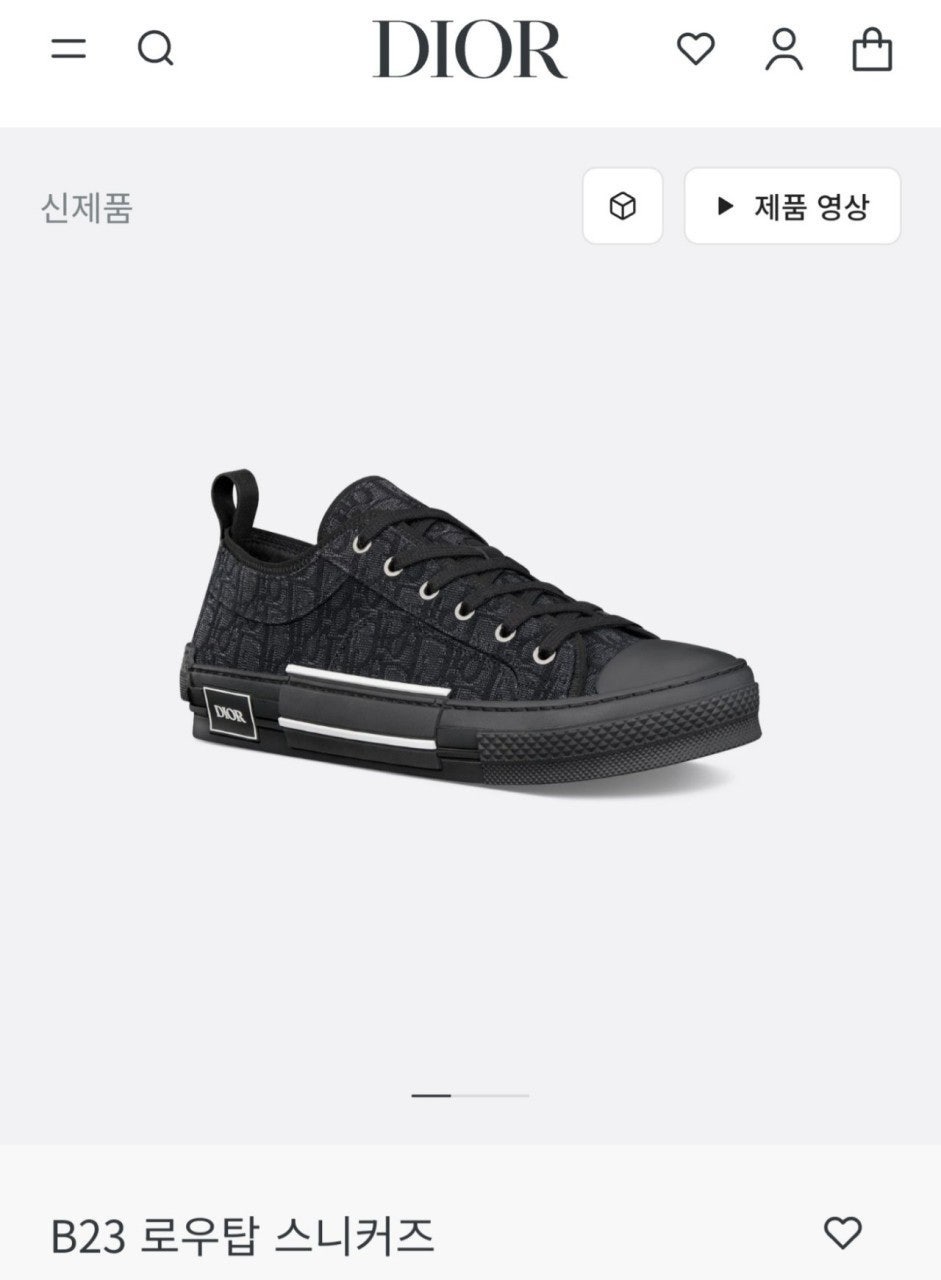The image size is (941, 1280).
Task: Open the wishlist heart in the header
Action: coord(696,48)
